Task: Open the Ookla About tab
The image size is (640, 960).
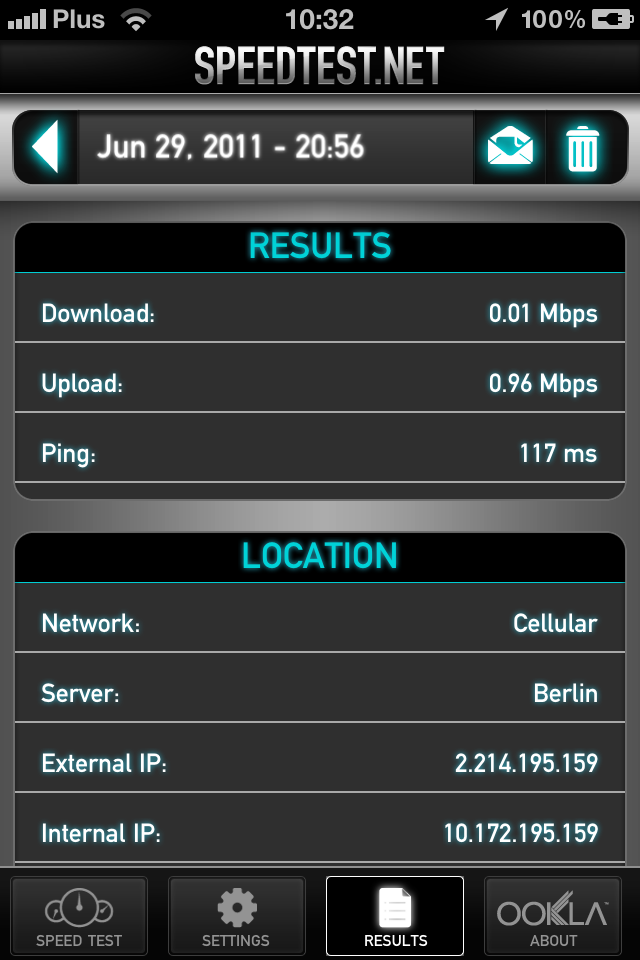Action: [553, 915]
